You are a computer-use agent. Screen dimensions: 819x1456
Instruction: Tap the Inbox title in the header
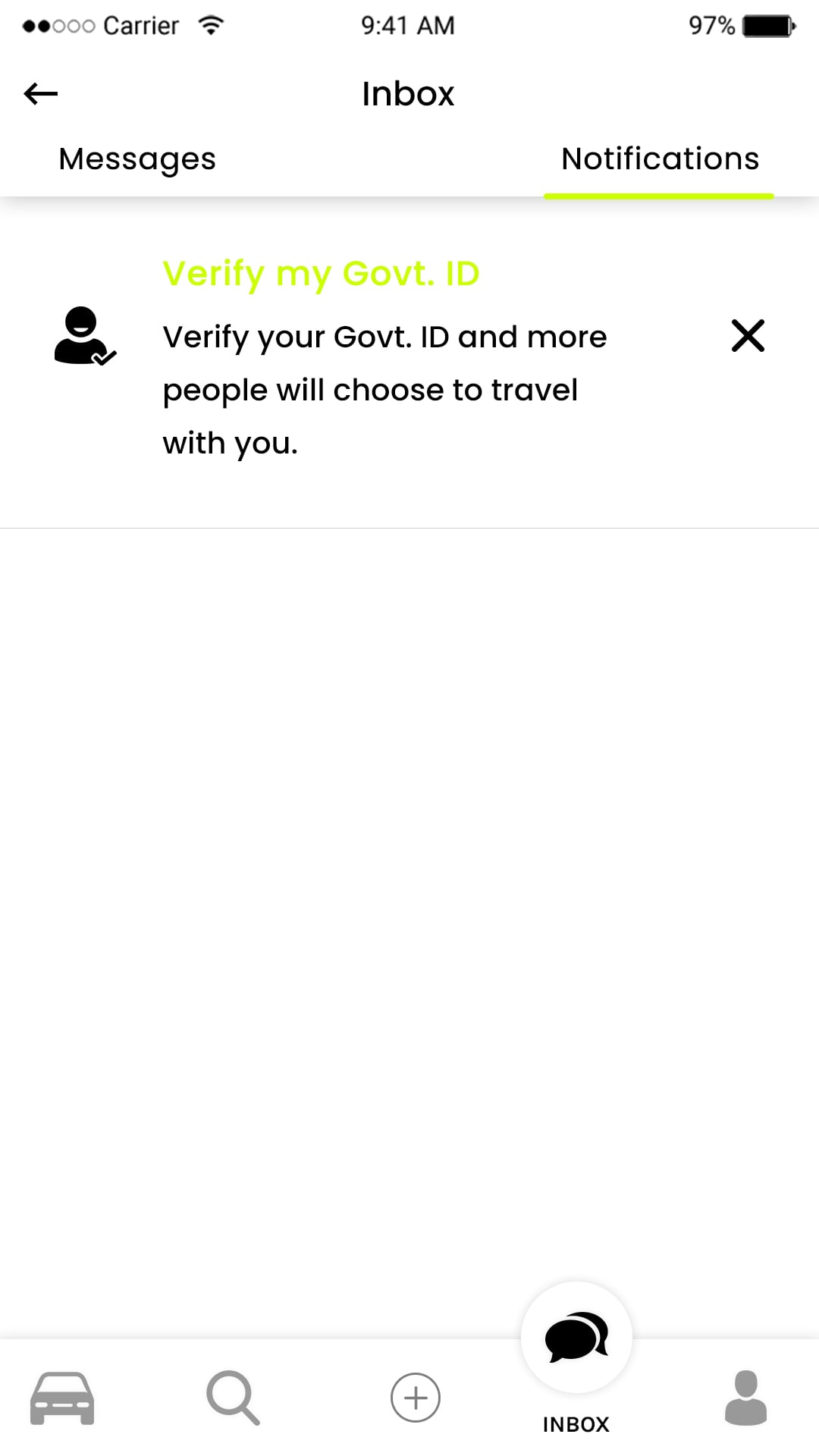(x=409, y=93)
